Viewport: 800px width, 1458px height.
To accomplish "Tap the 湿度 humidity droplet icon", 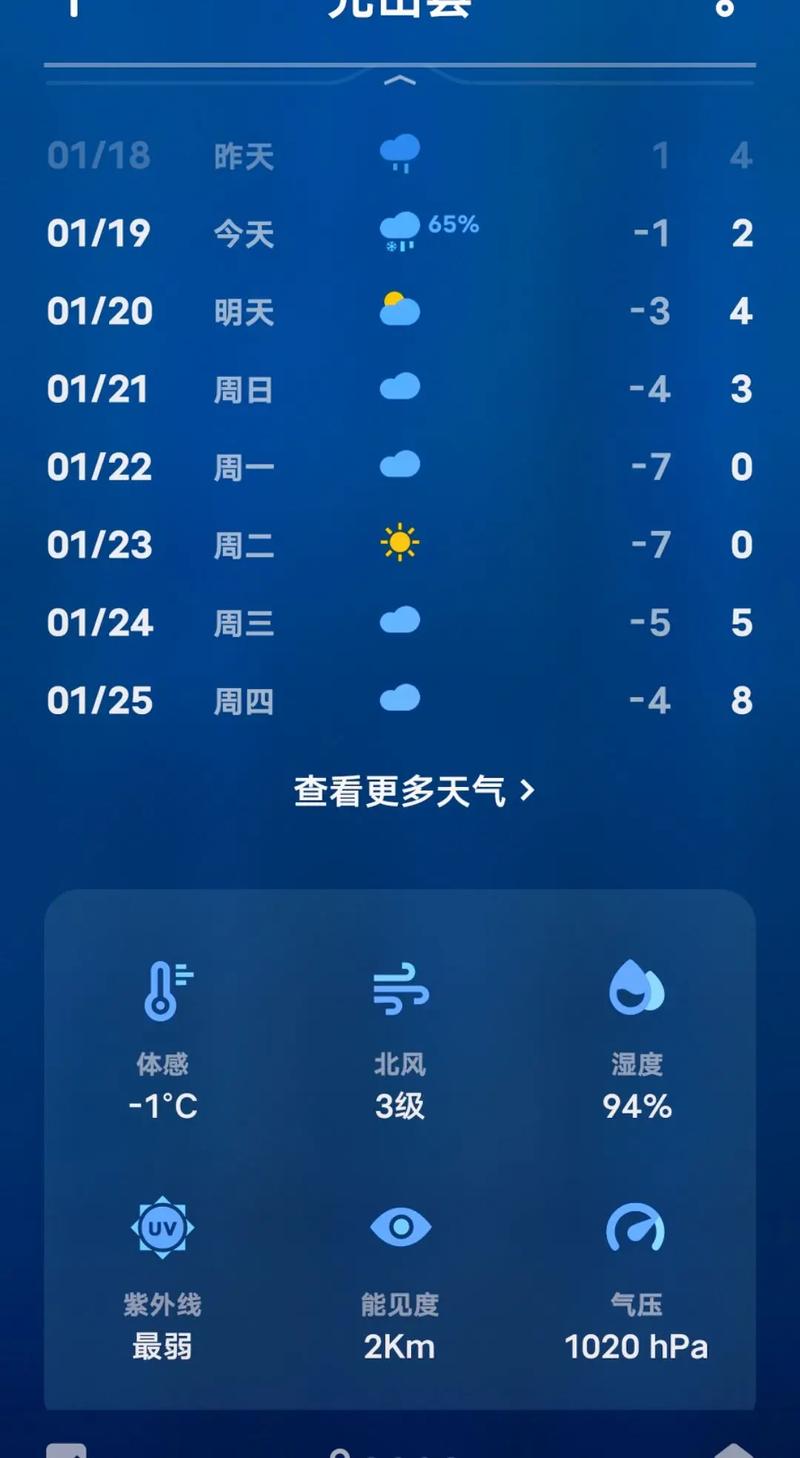I will click(x=637, y=989).
